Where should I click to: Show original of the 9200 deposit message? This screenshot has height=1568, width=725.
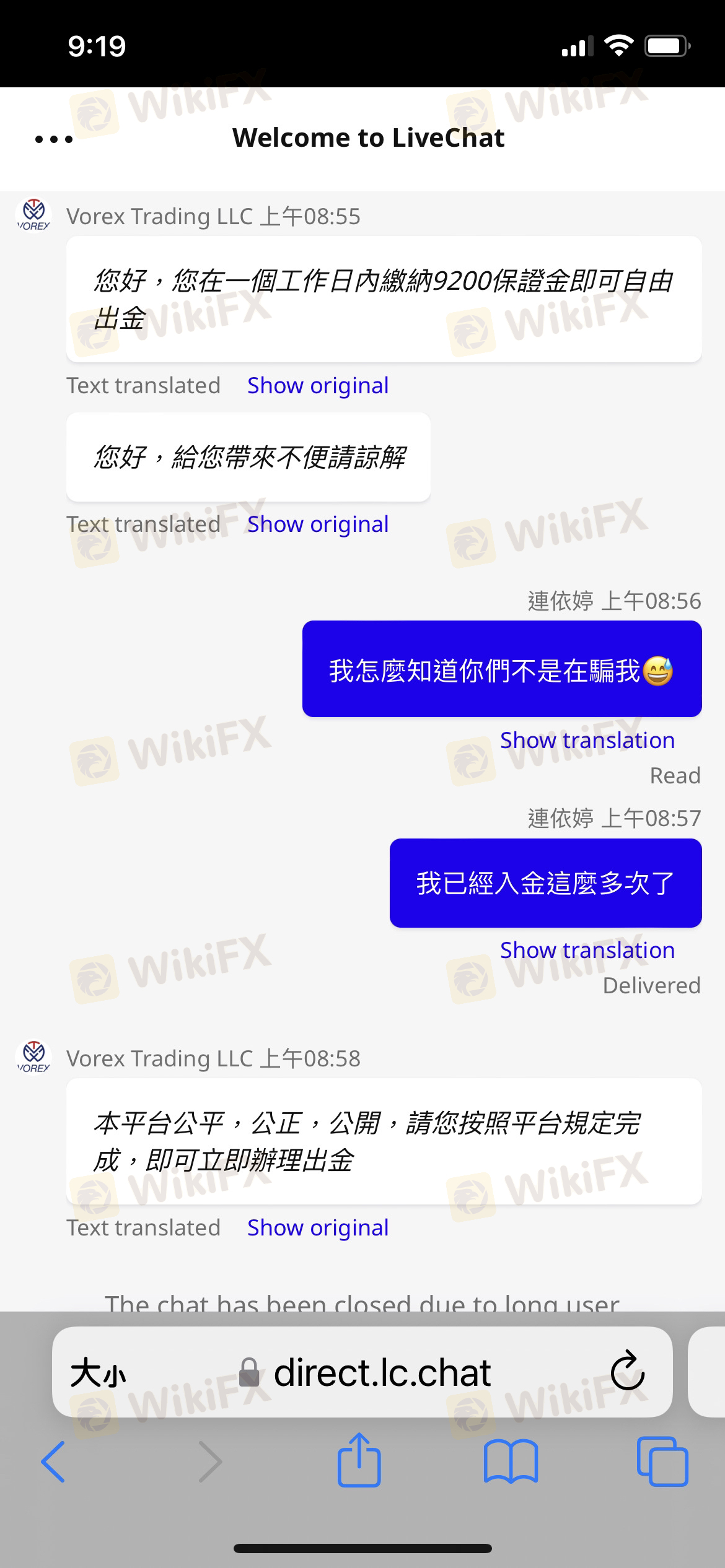coord(318,386)
